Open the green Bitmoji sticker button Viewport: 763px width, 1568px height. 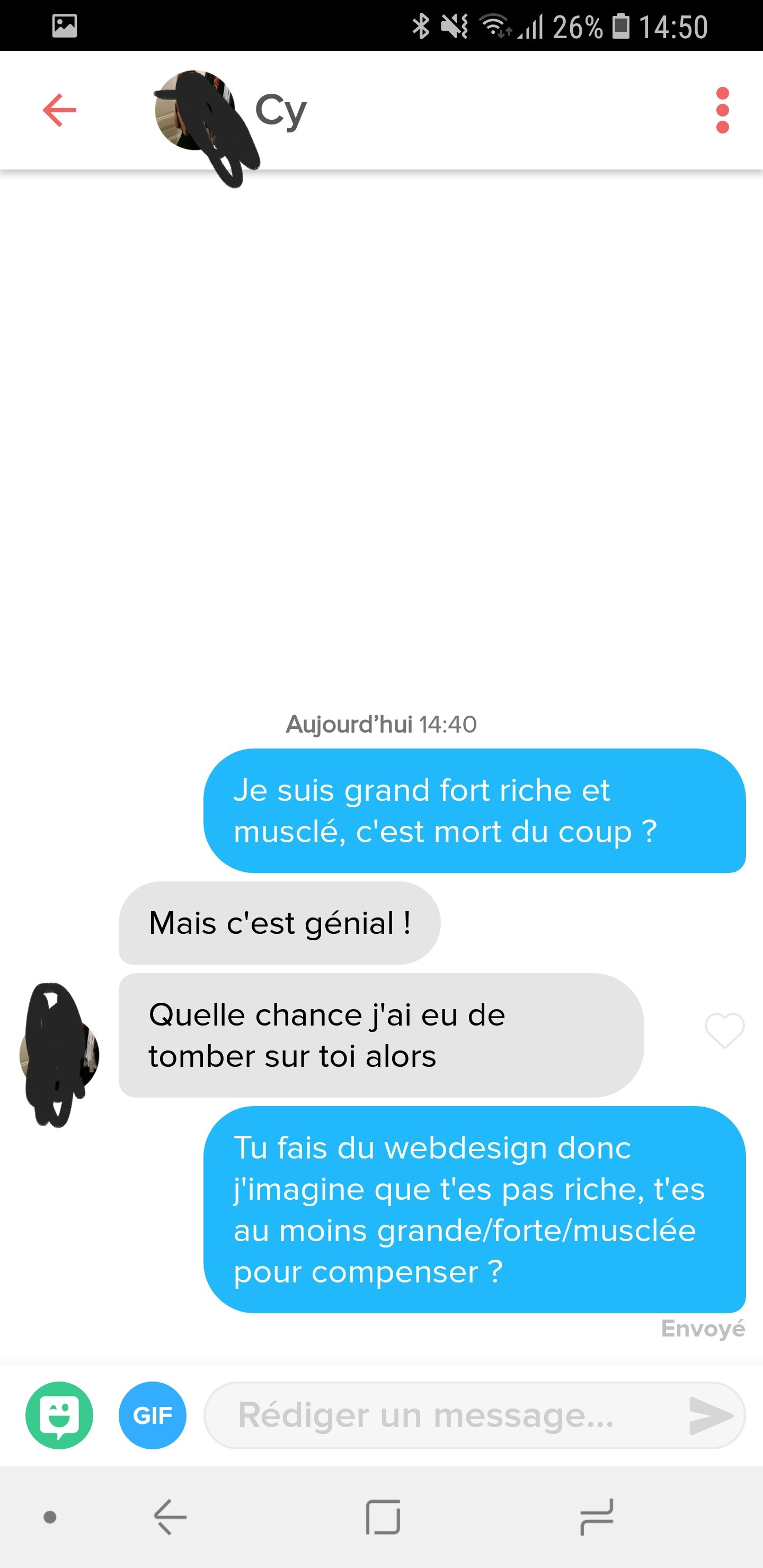(x=59, y=1414)
